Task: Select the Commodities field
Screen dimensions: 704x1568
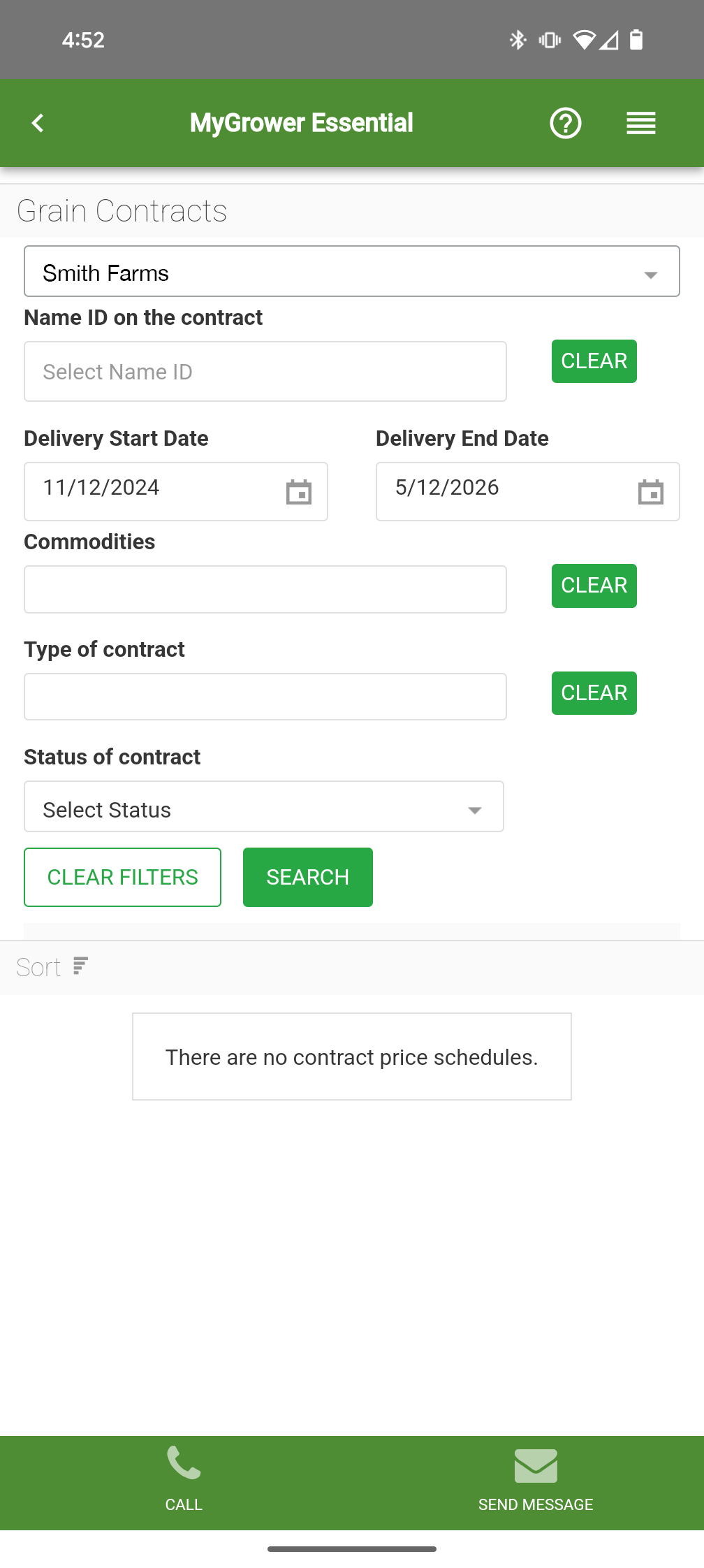Action: pyautogui.click(x=265, y=590)
